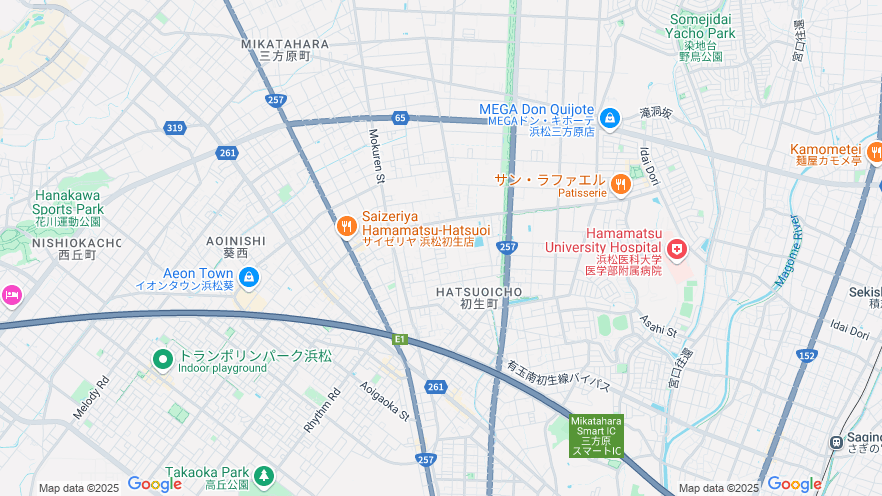Open the Mikatahara Smart IC label
This screenshot has height=496, width=882.
pos(596,436)
